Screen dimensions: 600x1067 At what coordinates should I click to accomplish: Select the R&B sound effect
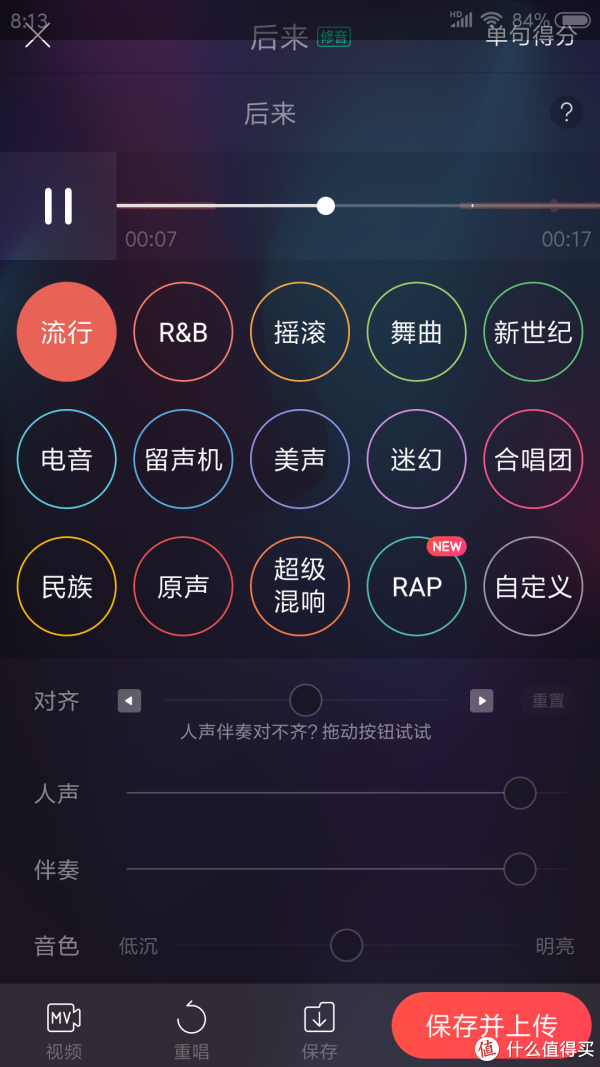pyautogui.click(x=183, y=332)
